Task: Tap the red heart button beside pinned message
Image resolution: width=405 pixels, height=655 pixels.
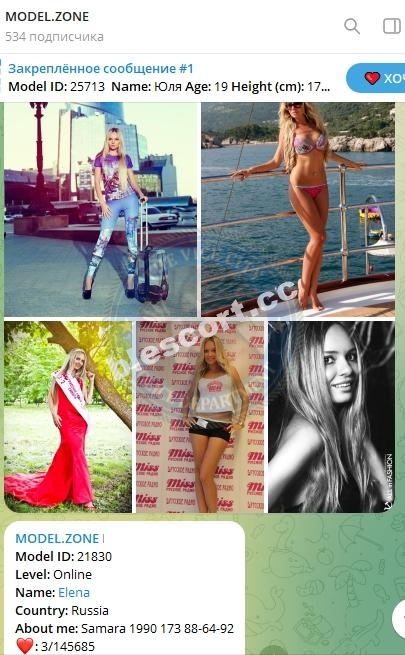Action: (x=375, y=78)
